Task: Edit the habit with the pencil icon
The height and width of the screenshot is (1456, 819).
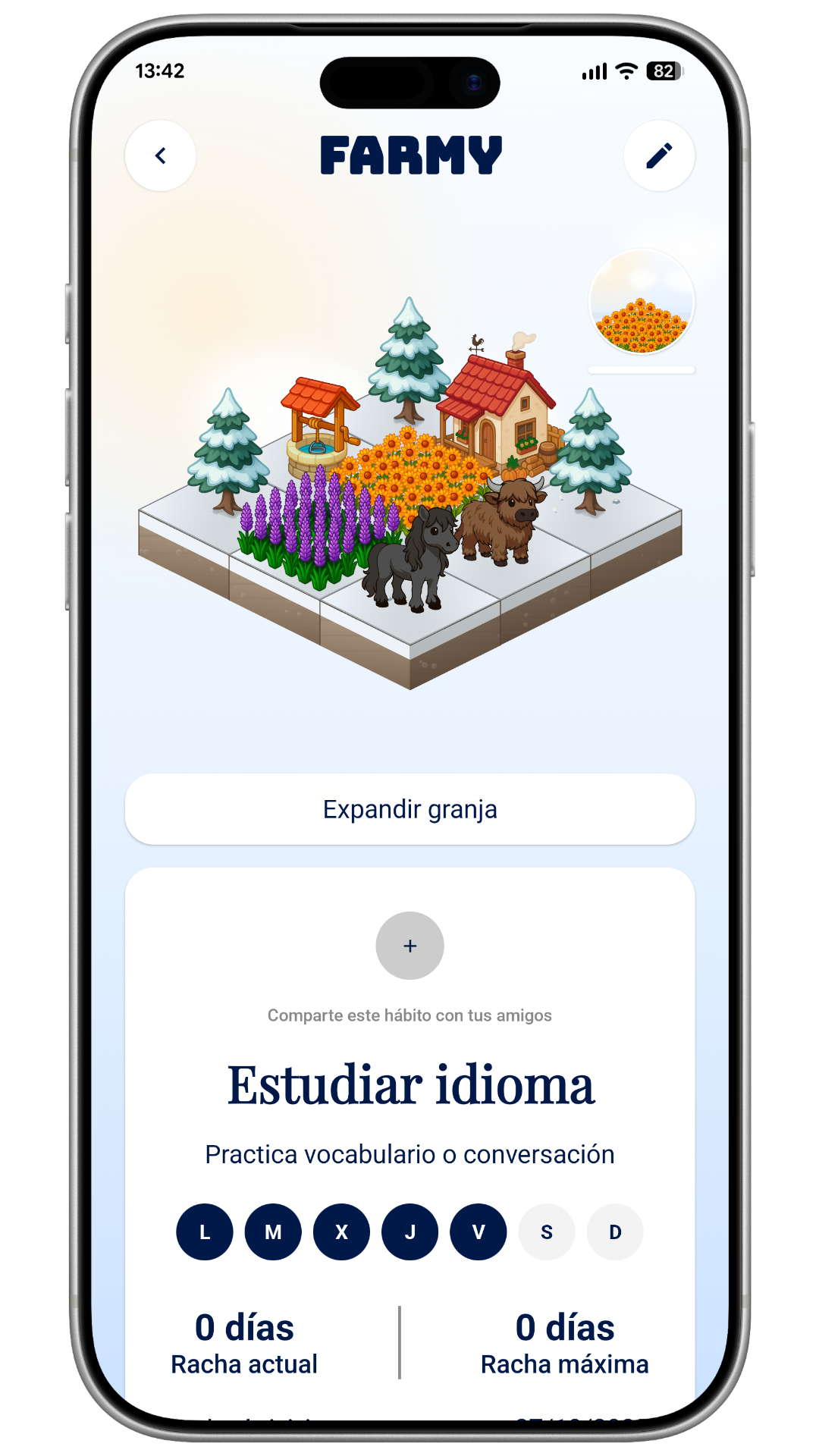Action: (659, 155)
